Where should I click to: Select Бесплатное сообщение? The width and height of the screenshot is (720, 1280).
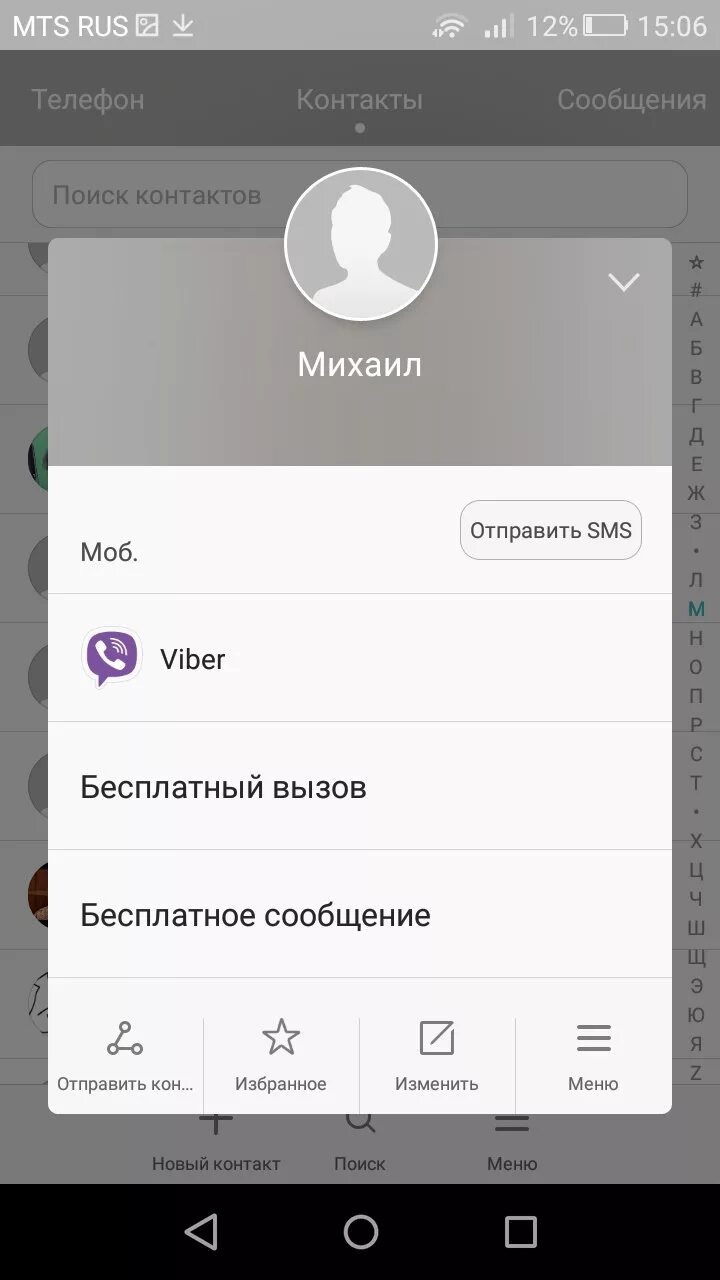(x=360, y=915)
